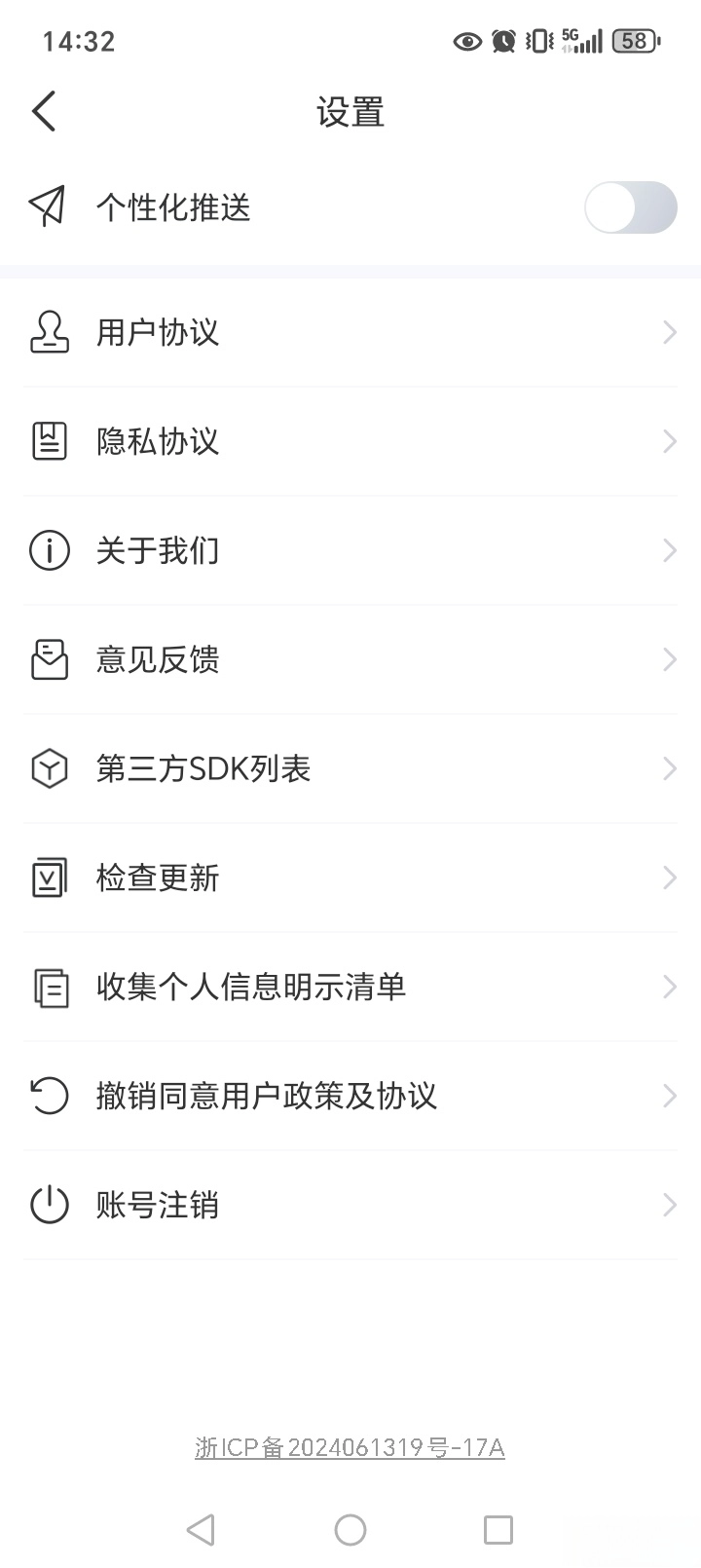Tap the 设置 title text
This screenshot has width=701, height=1568.
coord(350,112)
